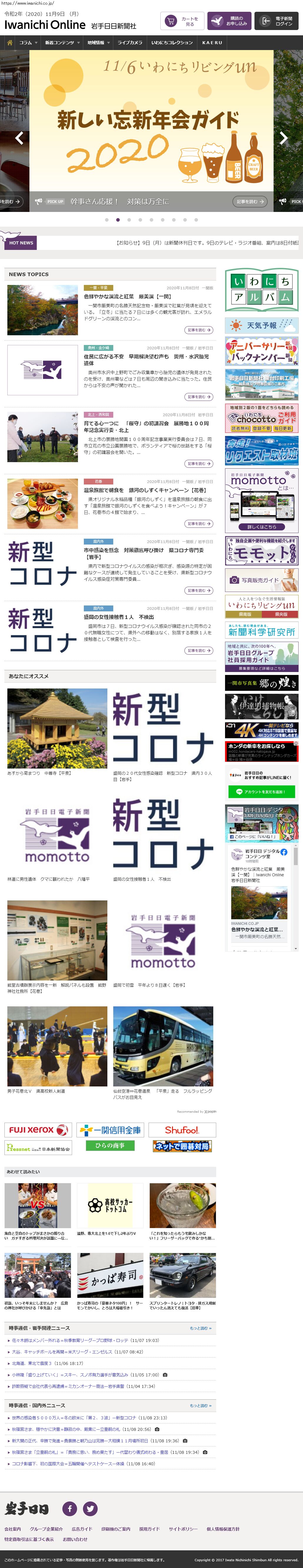The width and height of the screenshot is (303, 1568).
Task: Tap LINE アカウントを友だち追加 button
Action: coord(261,791)
